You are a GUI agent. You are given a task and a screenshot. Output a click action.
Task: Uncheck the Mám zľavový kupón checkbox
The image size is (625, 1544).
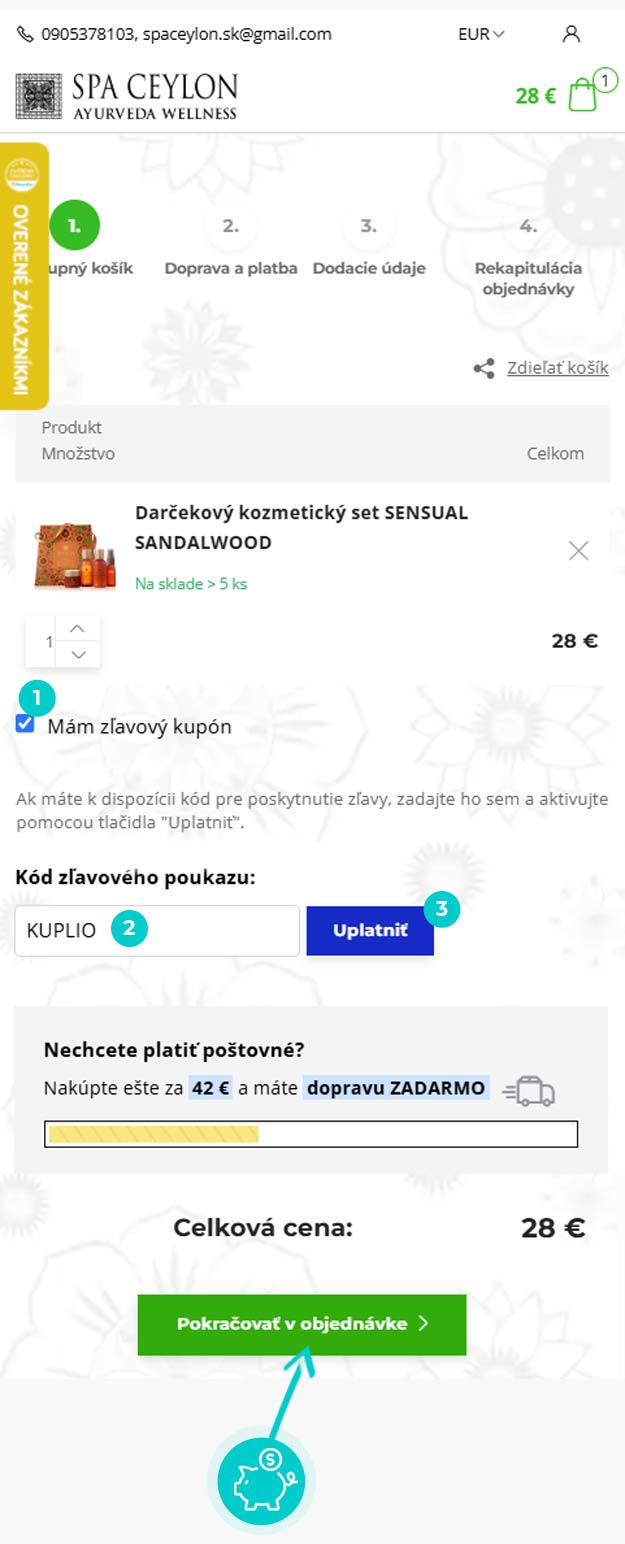25,725
